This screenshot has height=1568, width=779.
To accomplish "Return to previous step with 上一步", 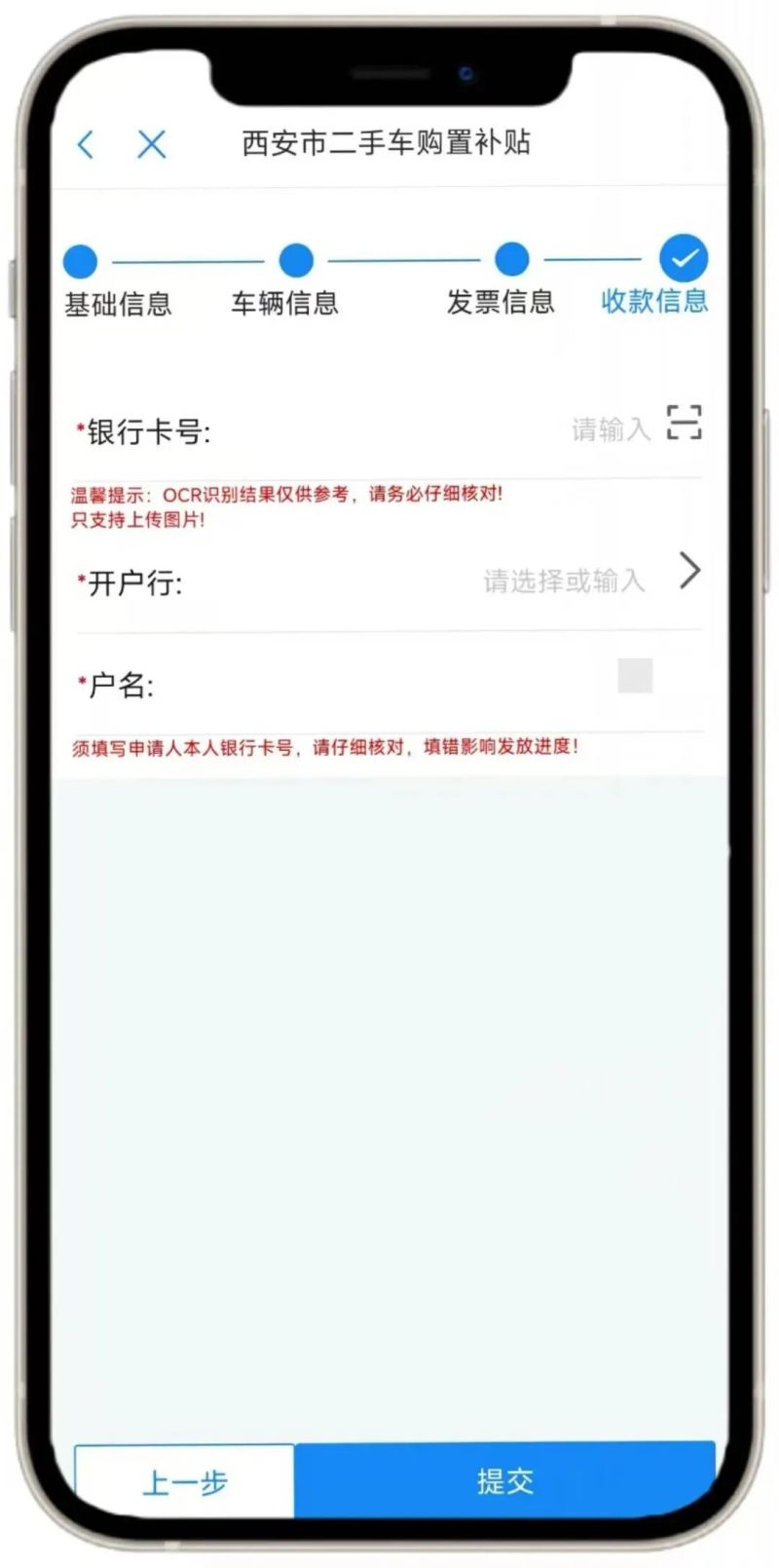I will coord(185,1481).
